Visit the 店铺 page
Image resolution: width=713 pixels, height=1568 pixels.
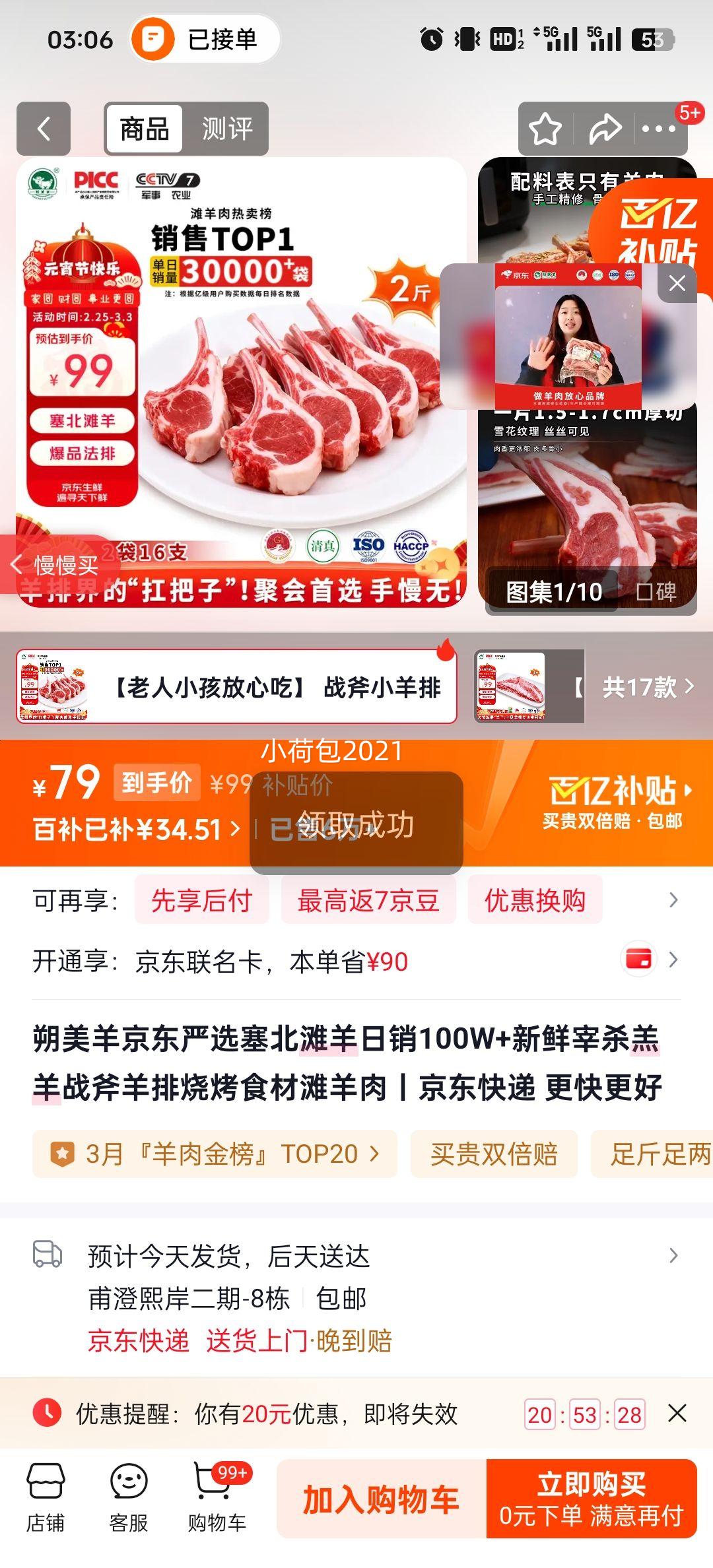(x=46, y=1499)
